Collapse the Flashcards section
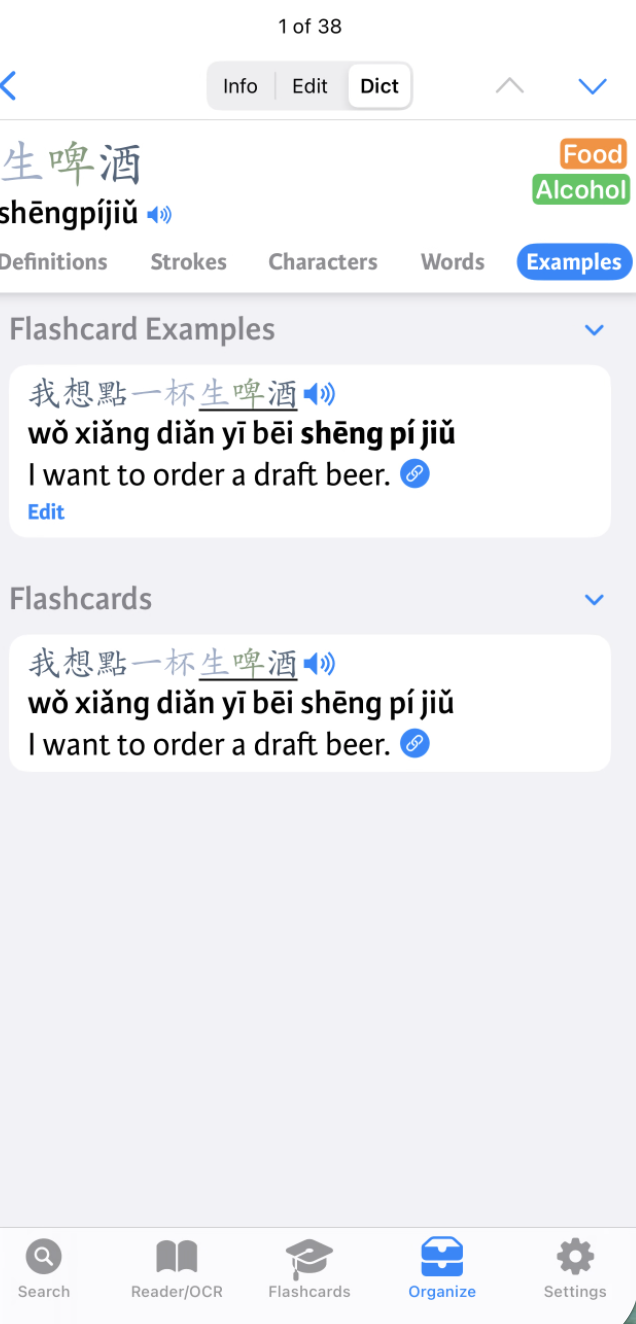 (x=594, y=600)
